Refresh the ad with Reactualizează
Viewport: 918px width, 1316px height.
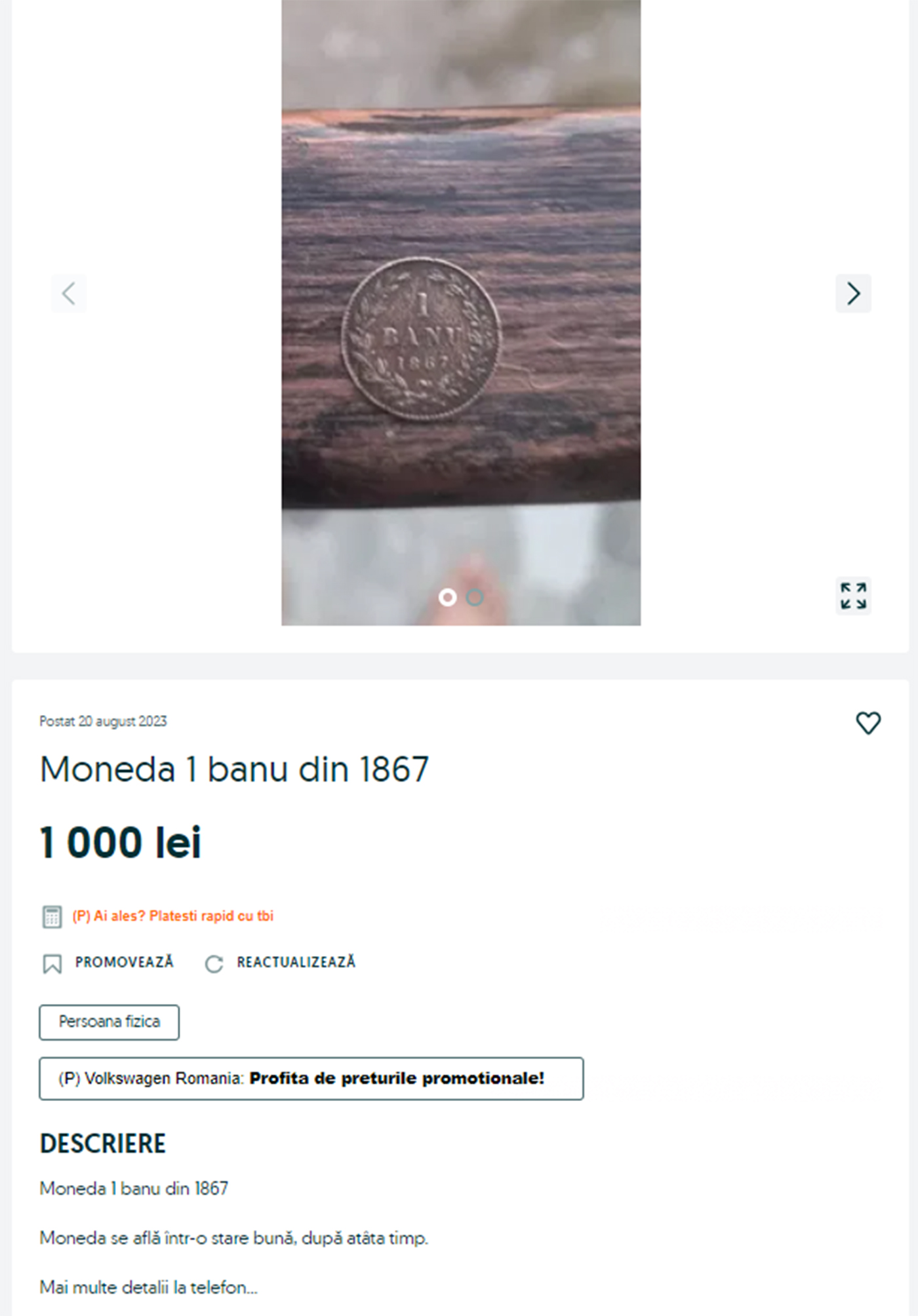tap(281, 963)
